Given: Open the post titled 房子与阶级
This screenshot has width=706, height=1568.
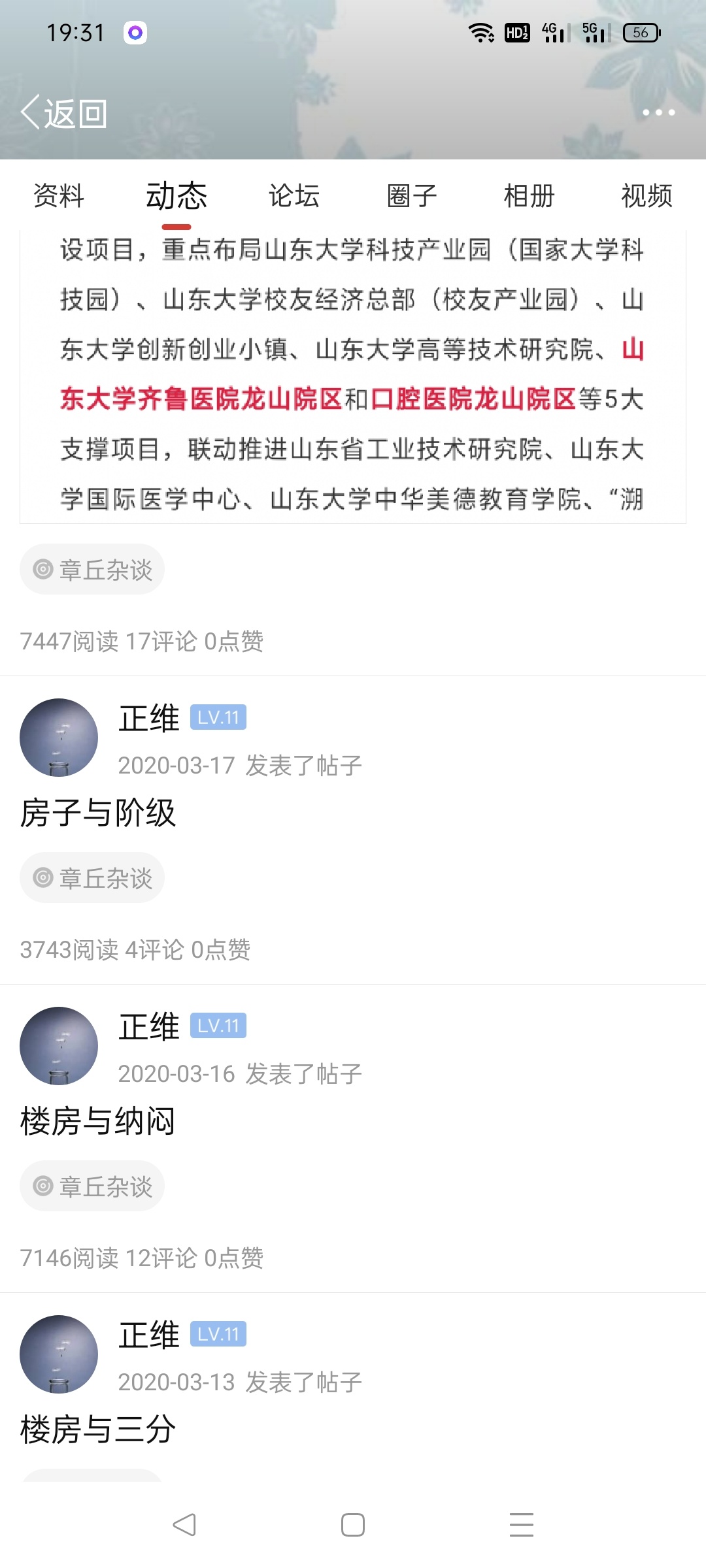Looking at the screenshot, I should [x=98, y=813].
